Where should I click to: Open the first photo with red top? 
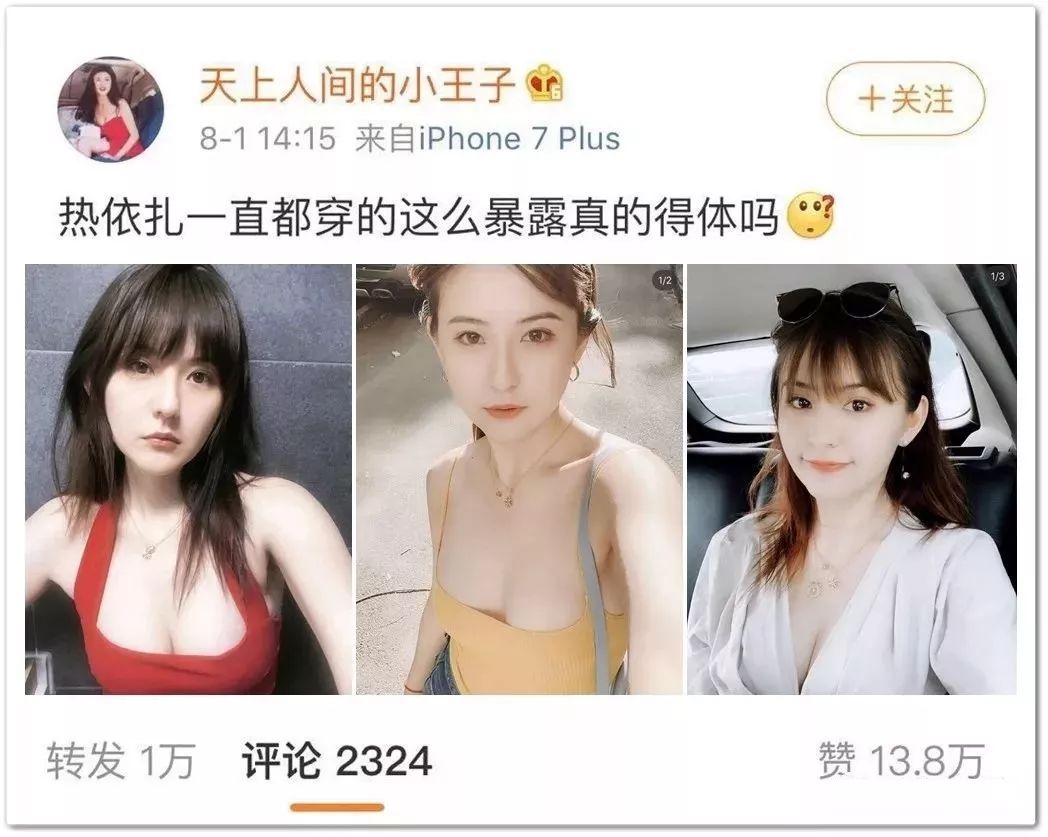[188, 479]
